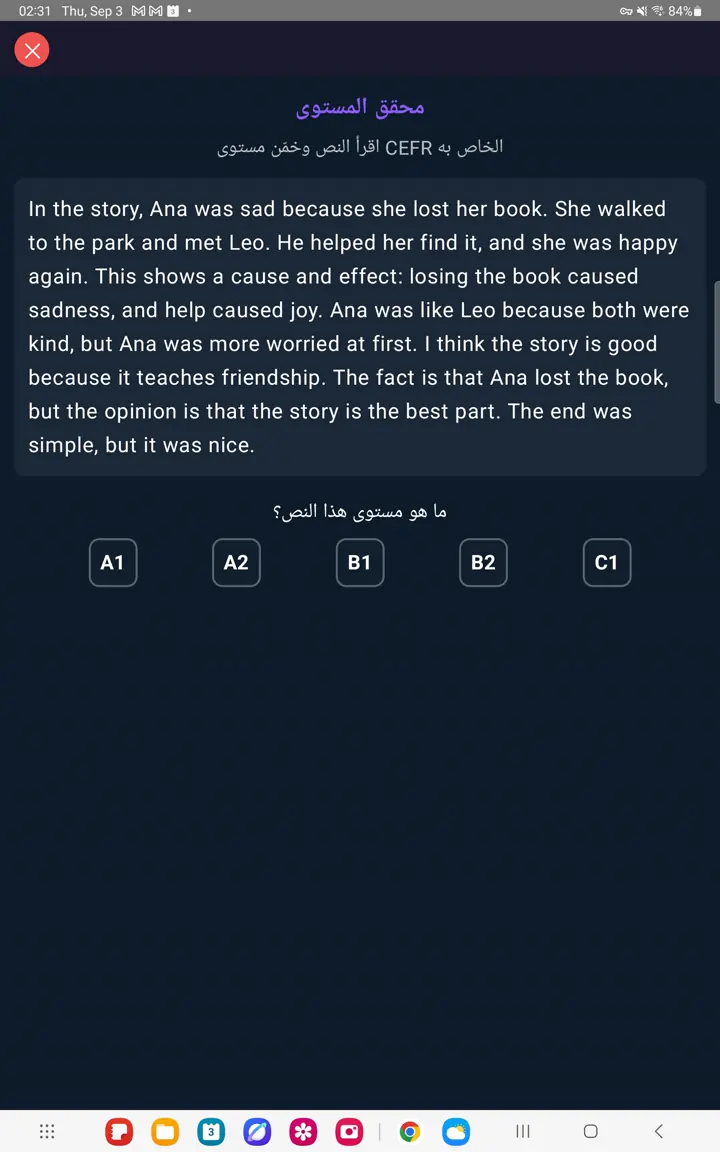This screenshot has height=1152, width=720.
Task: Close the level checker screen
Action: click(32, 50)
